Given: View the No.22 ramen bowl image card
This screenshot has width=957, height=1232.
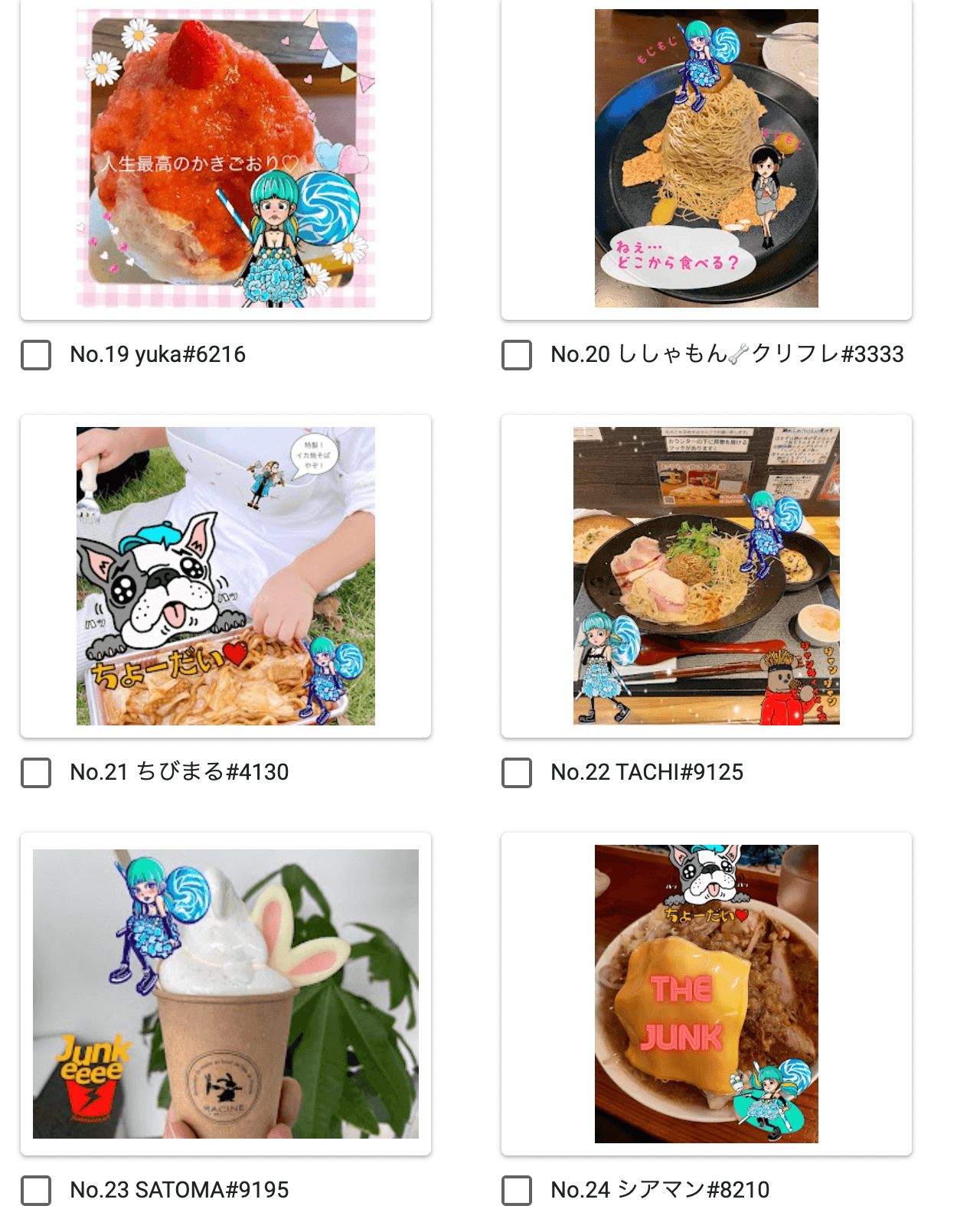Looking at the screenshot, I should pos(706,576).
